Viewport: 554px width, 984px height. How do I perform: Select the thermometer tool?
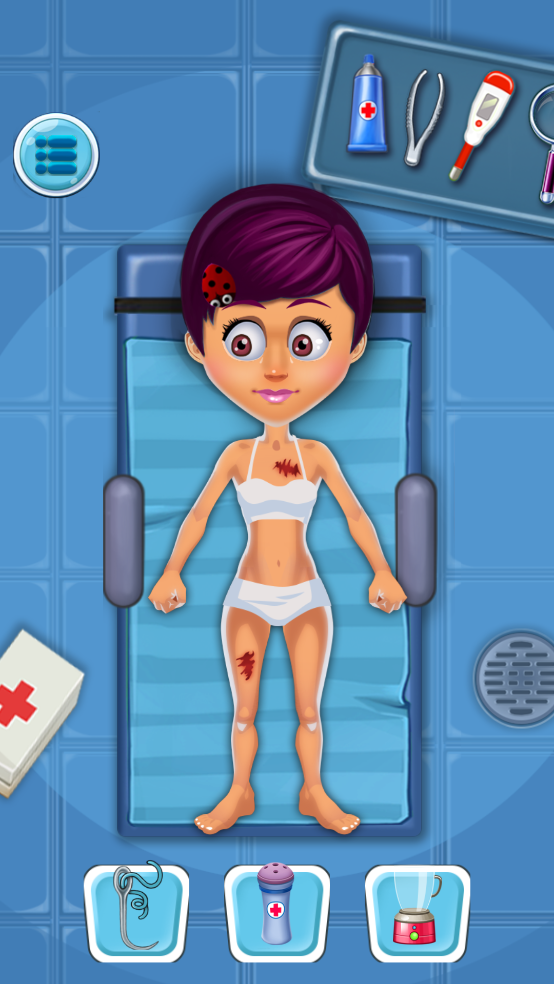pyautogui.click(x=481, y=126)
